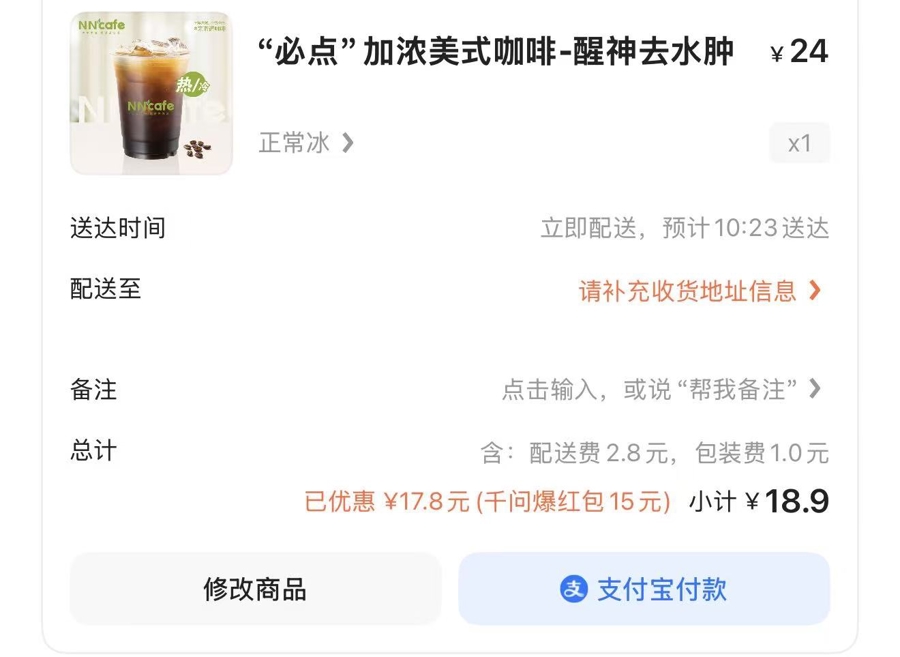Image resolution: width=900 pixels, height=657 pixels.
Task: Open the 加浓美式咖啡 product image
Action: coord(151,93)
